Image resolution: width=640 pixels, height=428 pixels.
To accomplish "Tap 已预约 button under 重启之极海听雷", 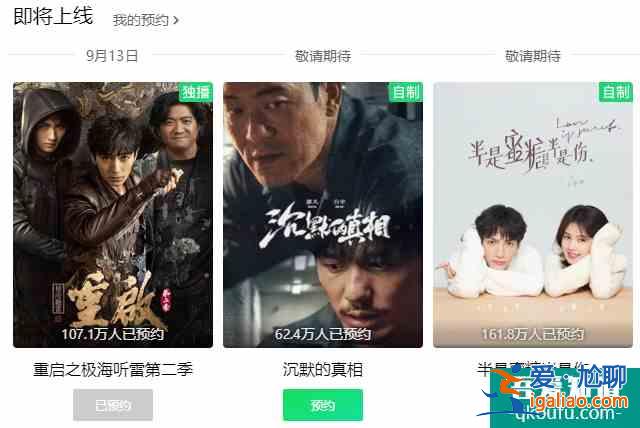I will [x=113, y=405].
